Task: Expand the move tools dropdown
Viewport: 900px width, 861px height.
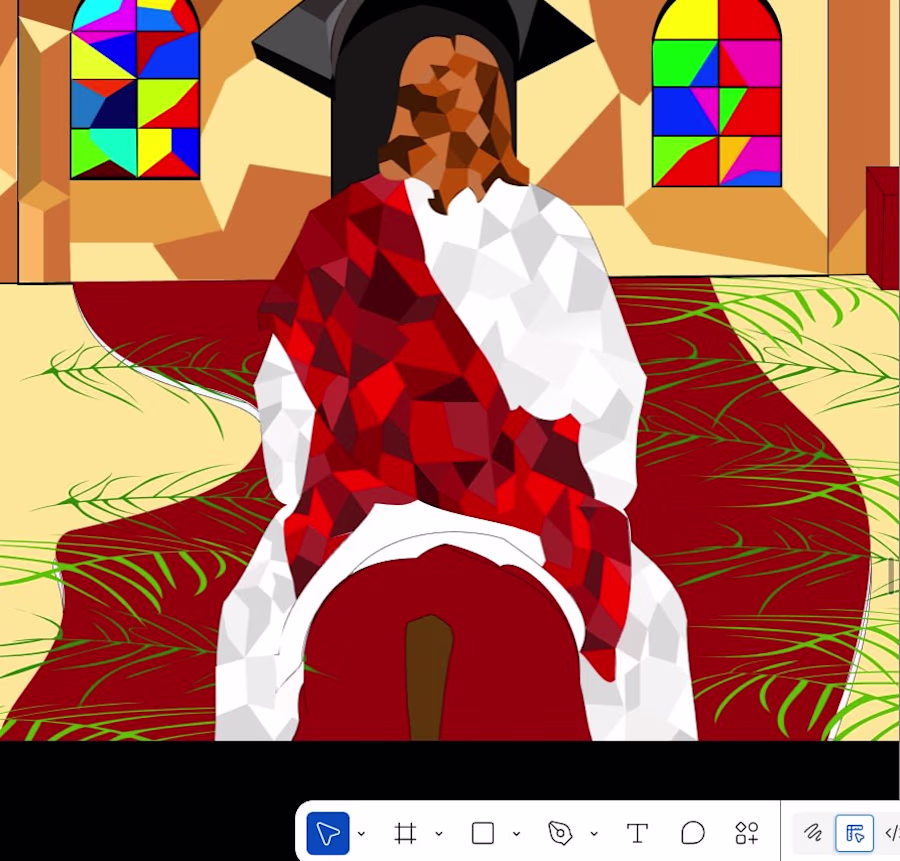Action: coord(361,834)
